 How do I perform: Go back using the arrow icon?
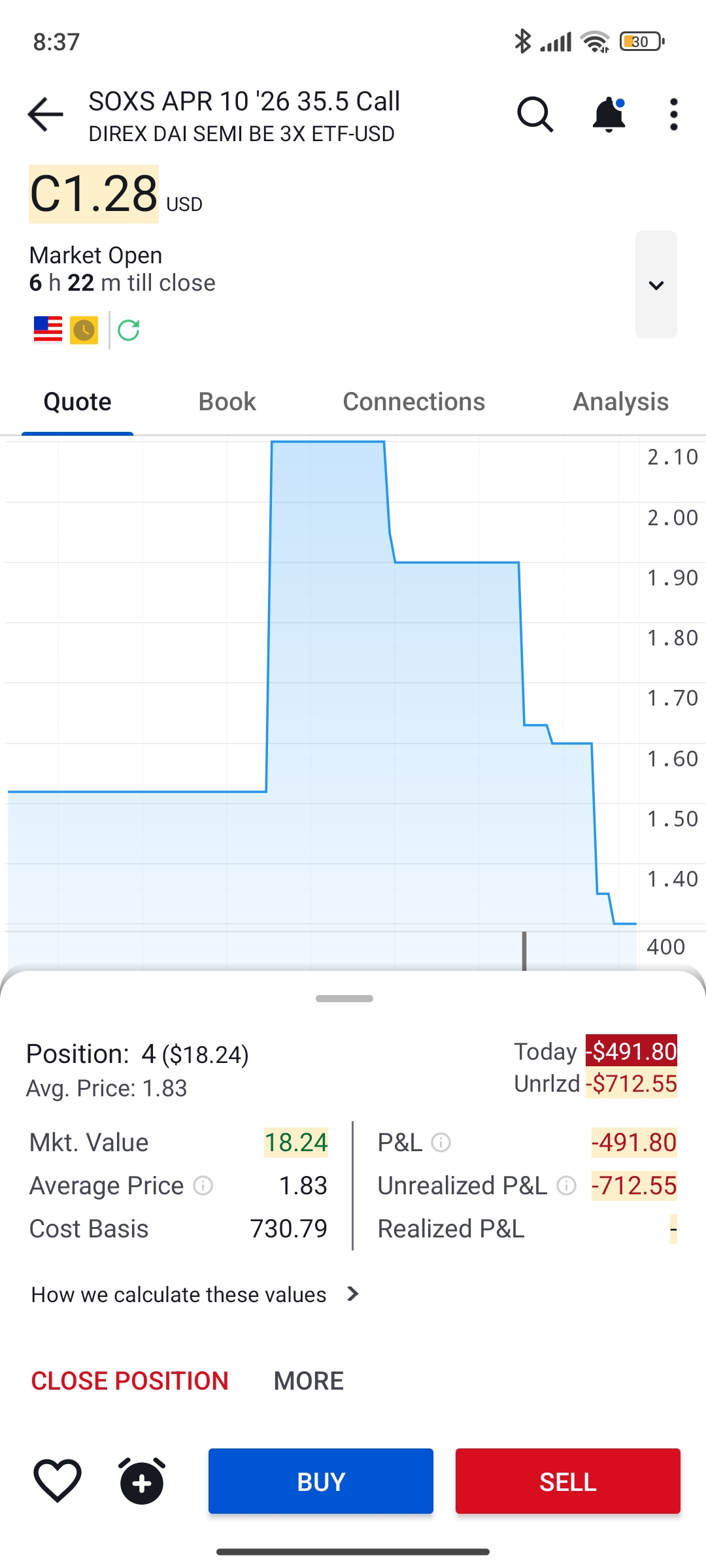[45, 114]
